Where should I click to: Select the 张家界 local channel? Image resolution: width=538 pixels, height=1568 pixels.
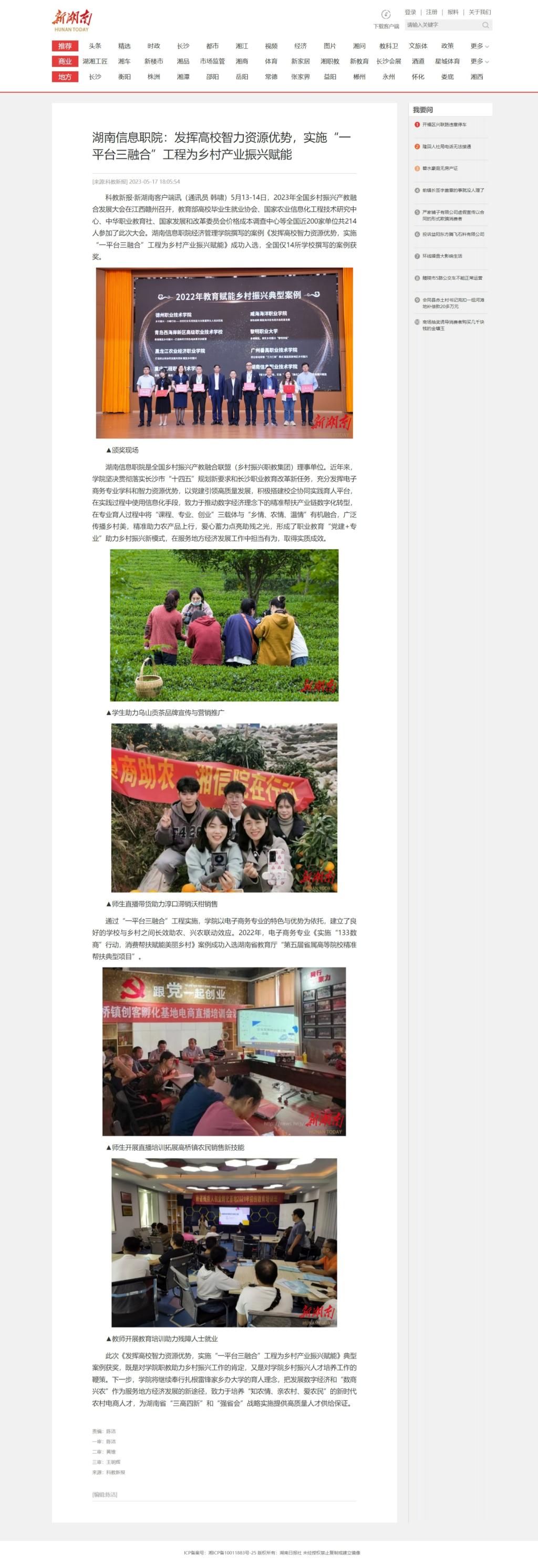[301, 77]
